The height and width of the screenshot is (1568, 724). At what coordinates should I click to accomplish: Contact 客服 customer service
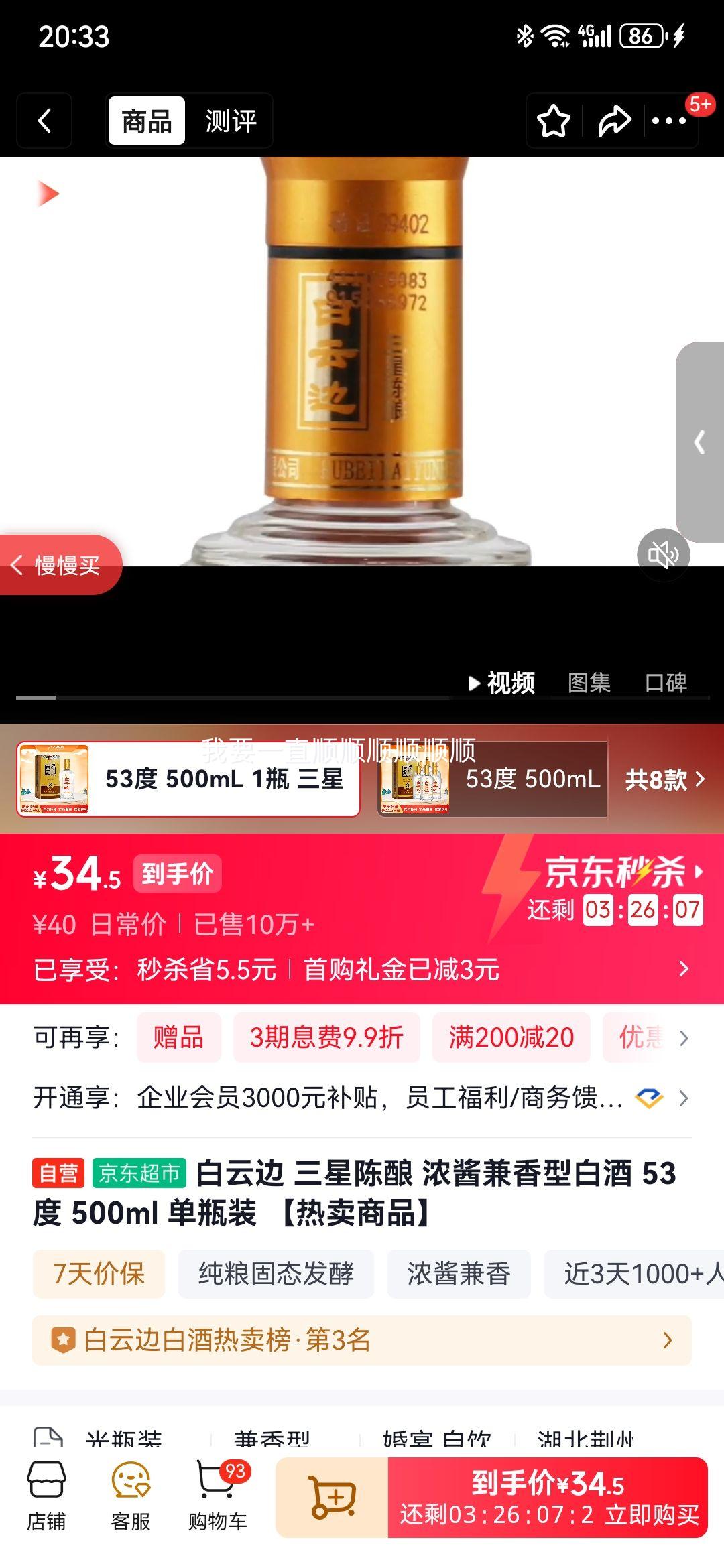[129, 1494]
